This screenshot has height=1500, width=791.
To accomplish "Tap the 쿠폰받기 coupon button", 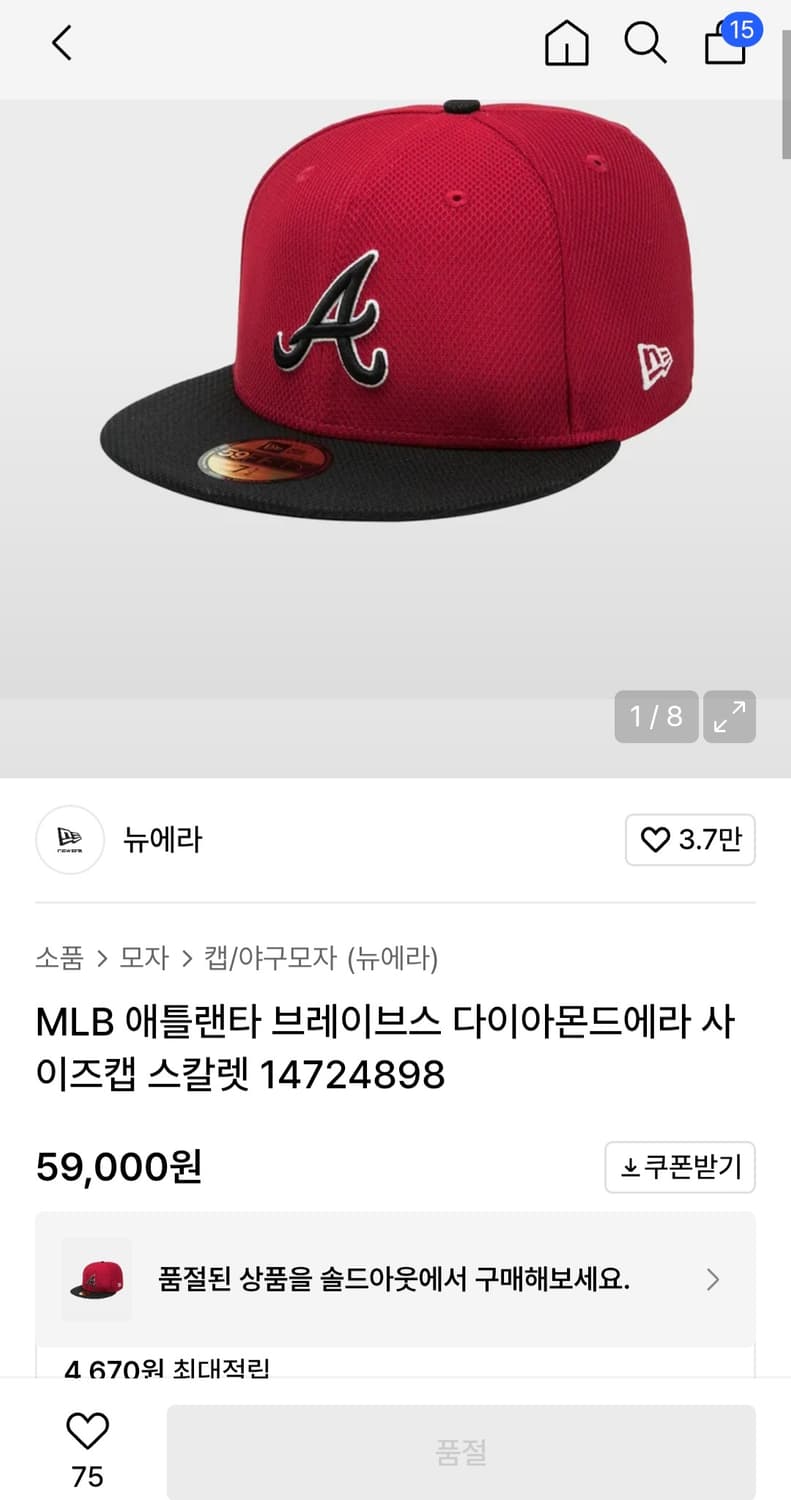I will click(x=680, y=1167).
